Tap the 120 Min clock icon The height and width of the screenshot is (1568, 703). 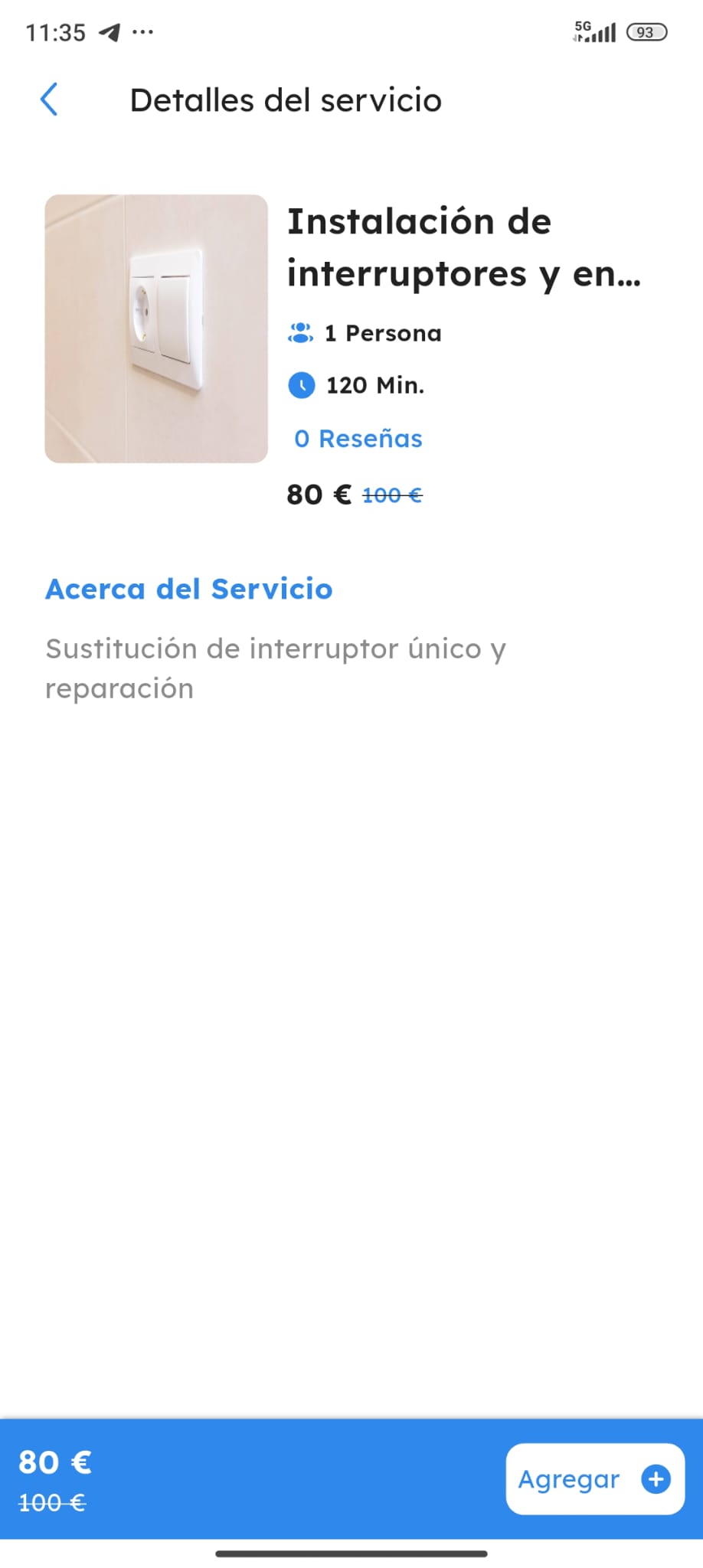click(x=302, y=386)
